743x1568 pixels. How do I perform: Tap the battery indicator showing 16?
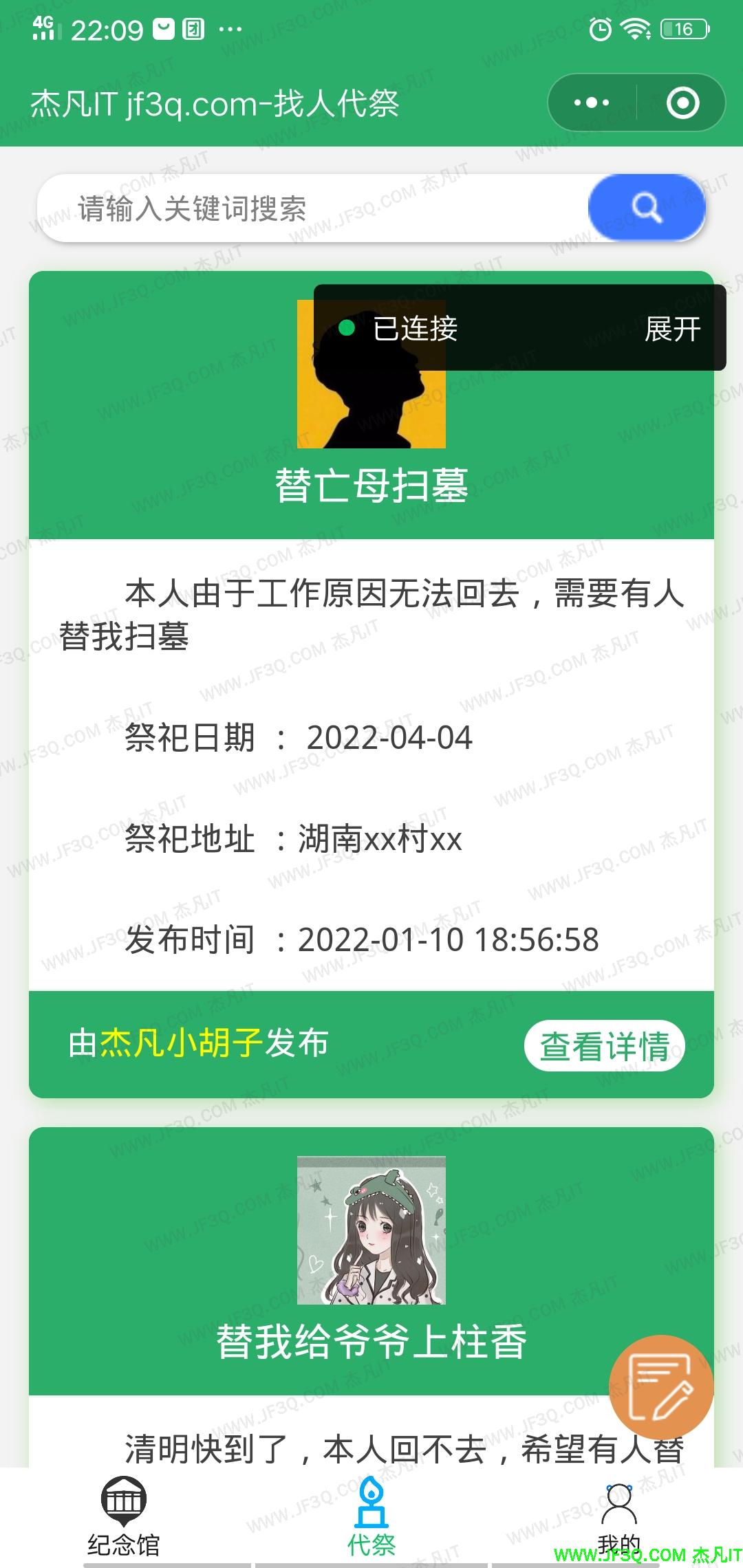point(683,28)
